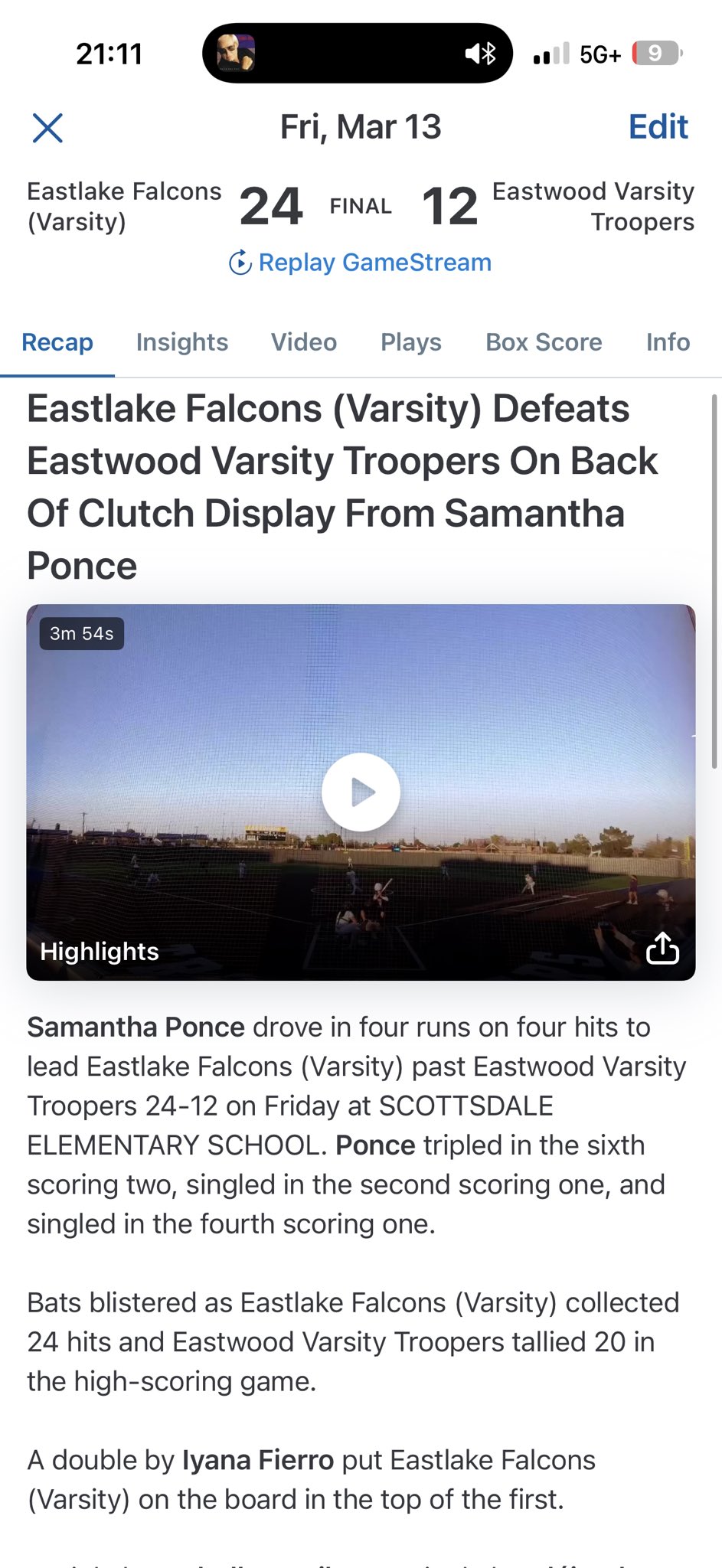Close the game recap screen

[47, 128]
